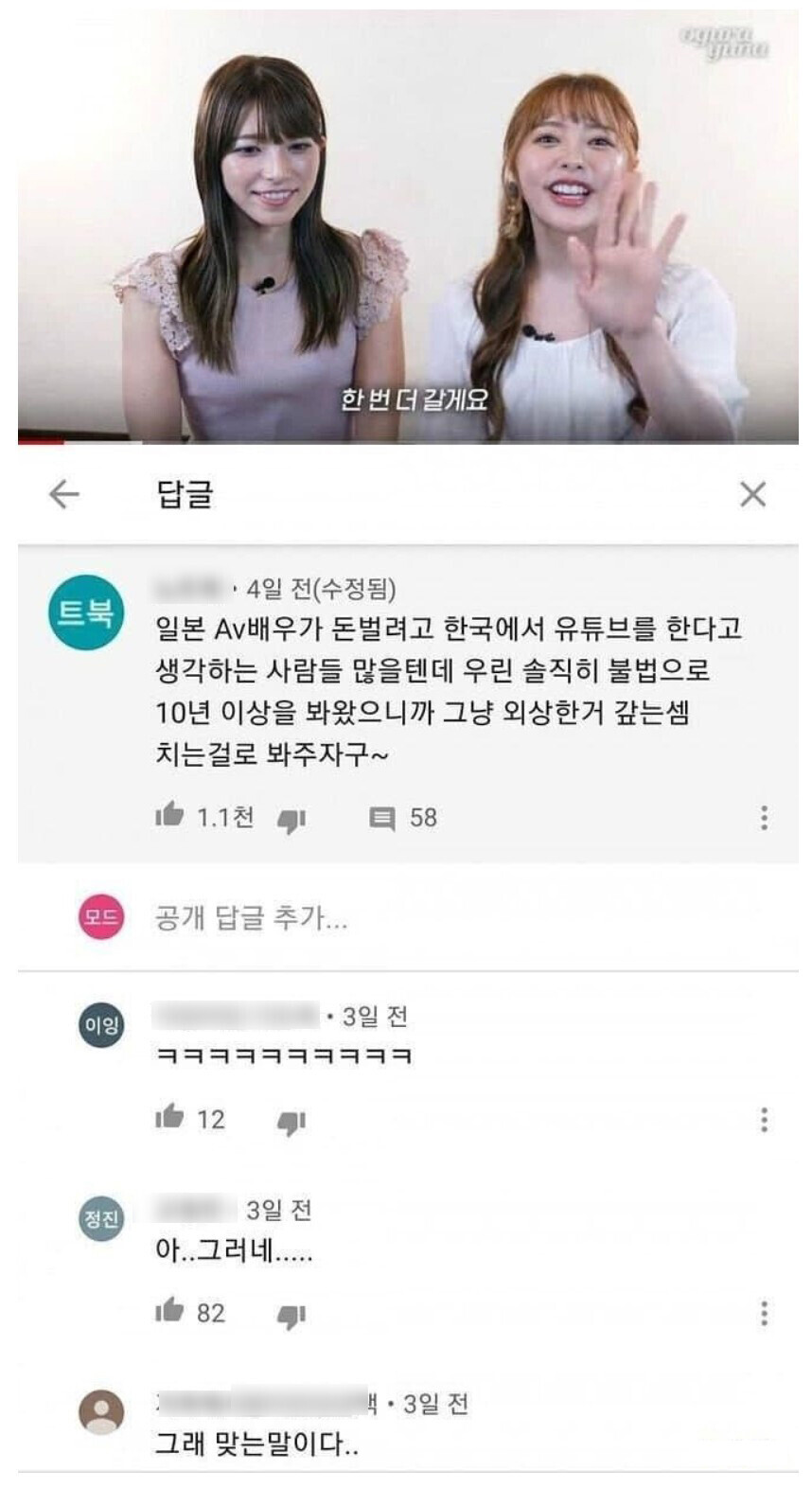This screenshot has height=1488, width=812.
Task: Close the 답글 replies panel
Action: [x=752, y=493]
